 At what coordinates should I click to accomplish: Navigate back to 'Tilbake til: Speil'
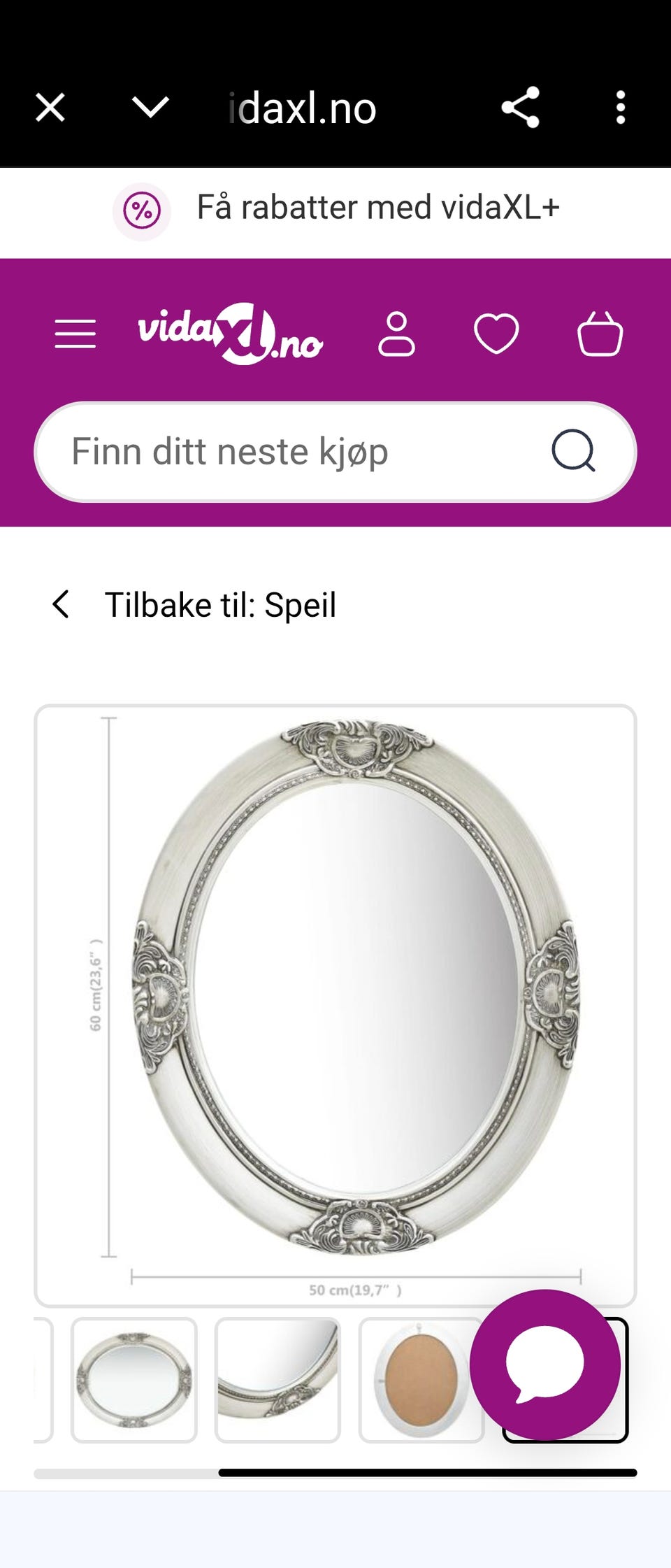[x=220, y=604]
